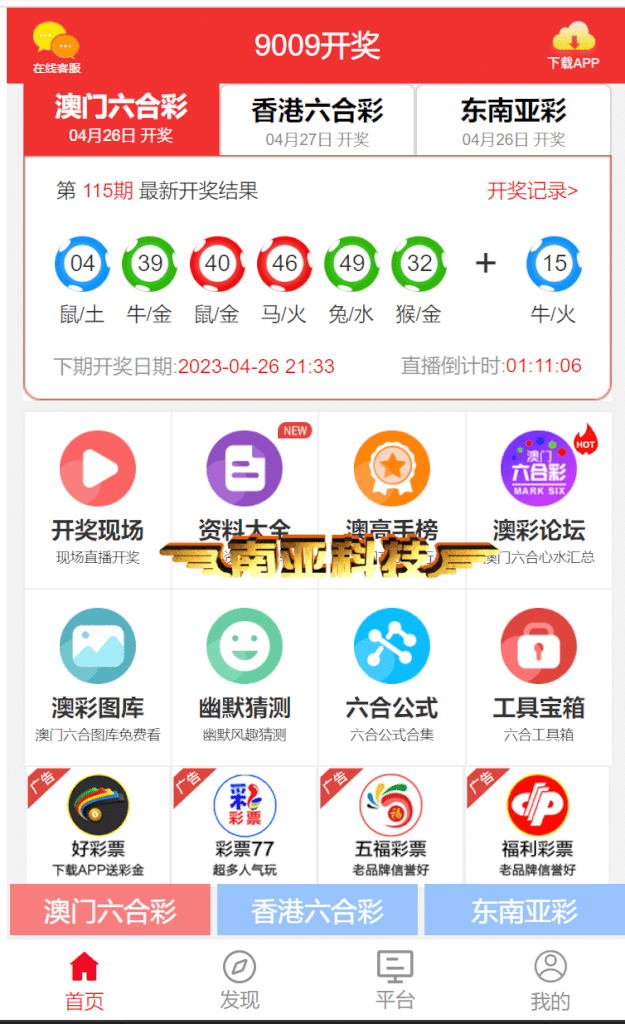
Task: Select the 澳门六合彩 top tab
Action: pyautogui.click(x=121, y=119)
